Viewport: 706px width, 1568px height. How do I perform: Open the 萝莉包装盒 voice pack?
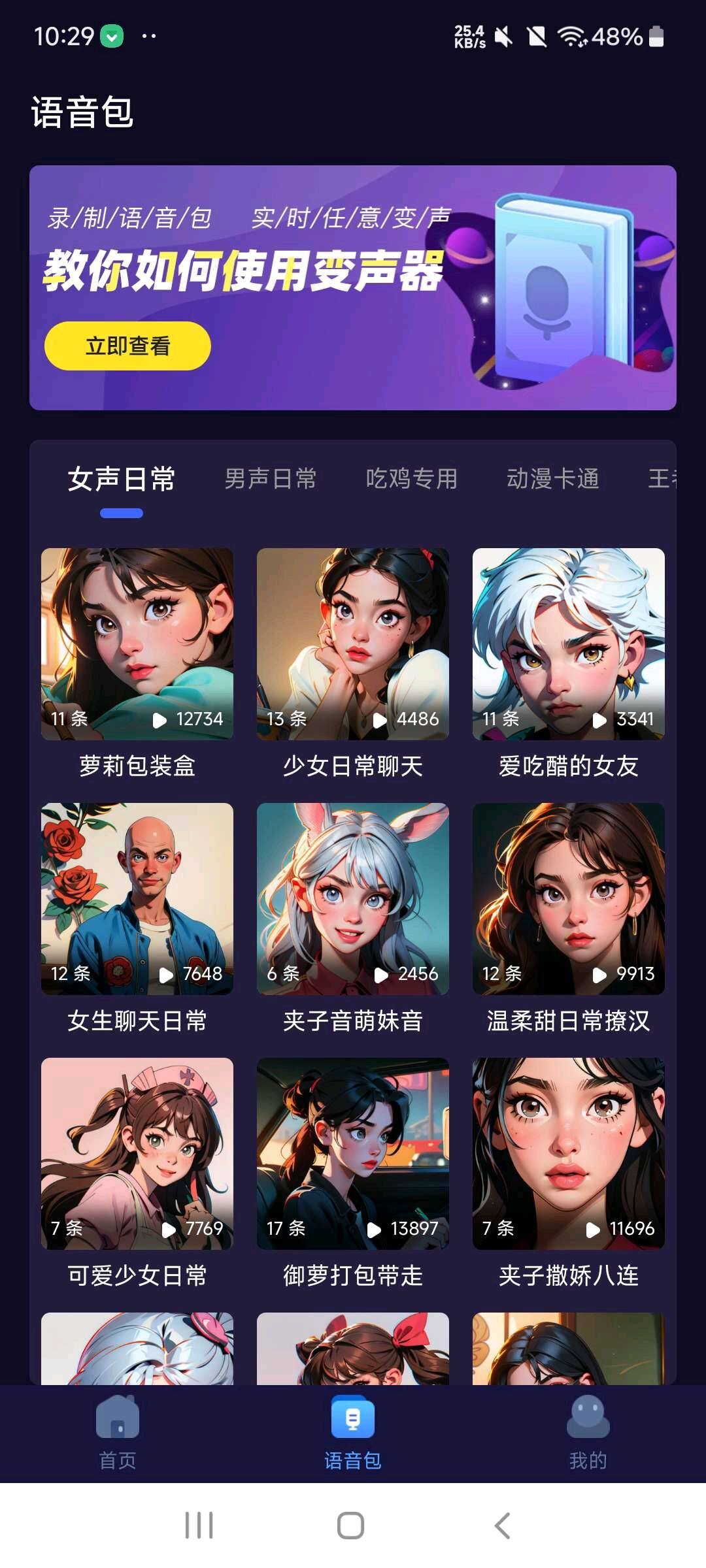tap(137, 644)
